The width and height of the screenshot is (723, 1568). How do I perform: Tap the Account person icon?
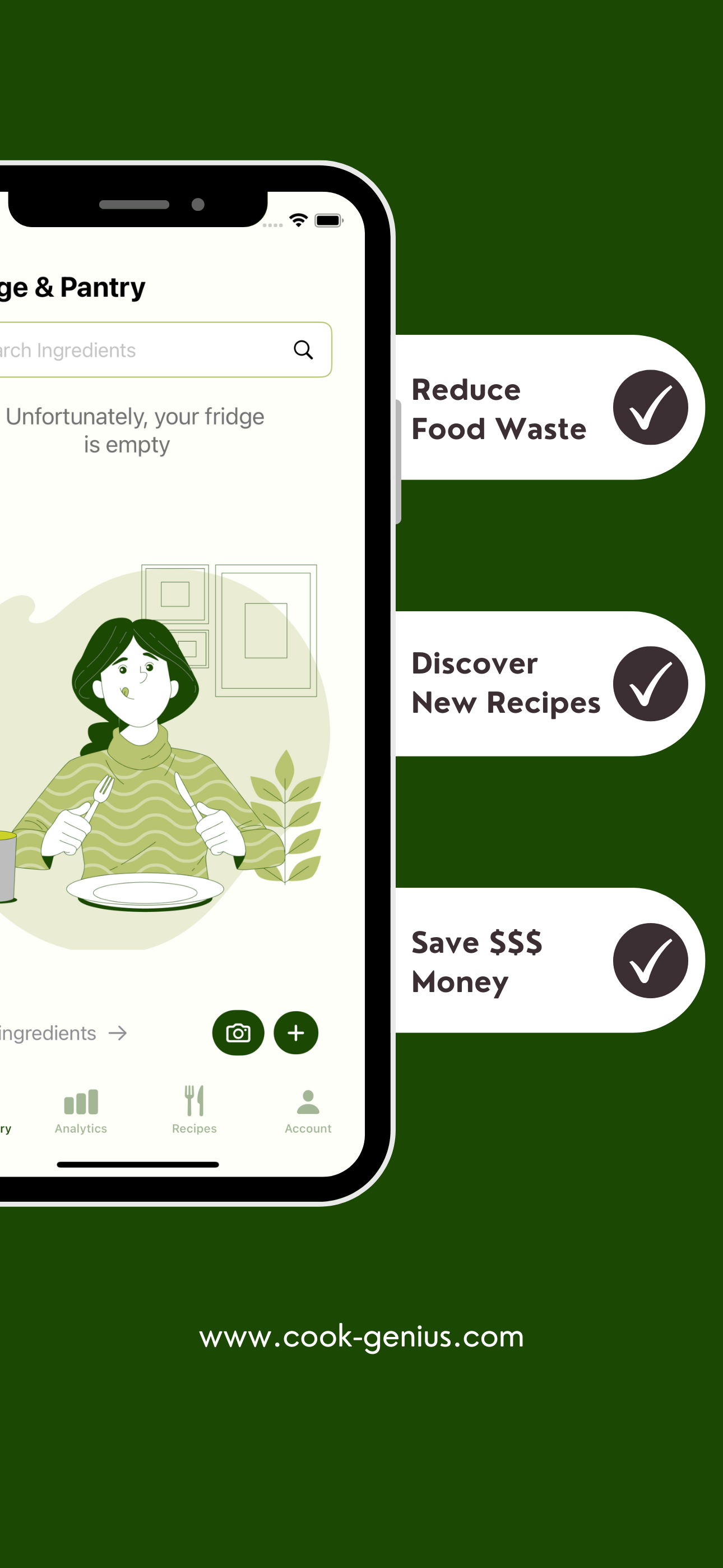[x=307, y=1102]
